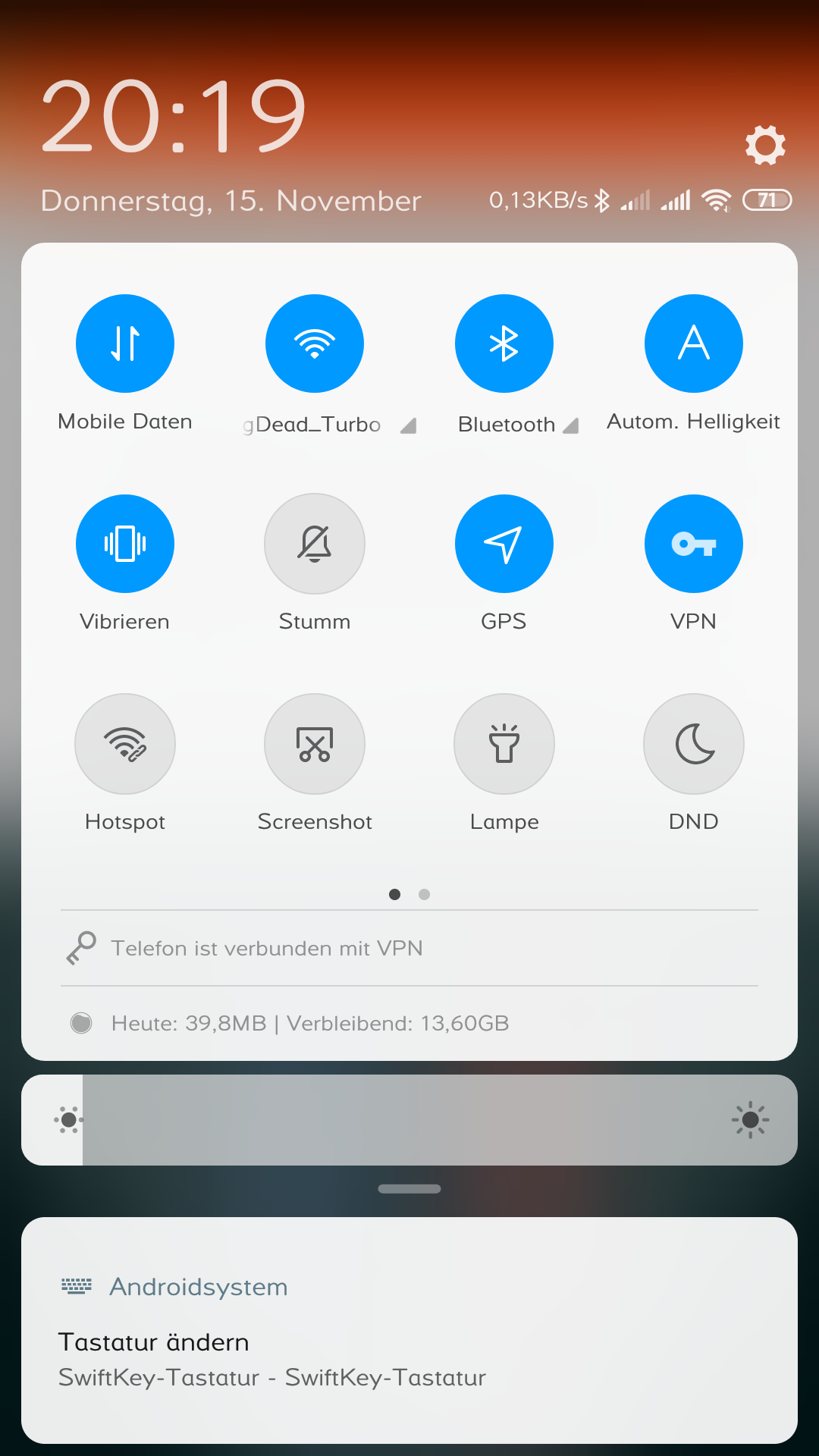This screenshot has height=1456, width=819.
Task: Toggle the VPN tile
Action: click(x=694, y=544)
